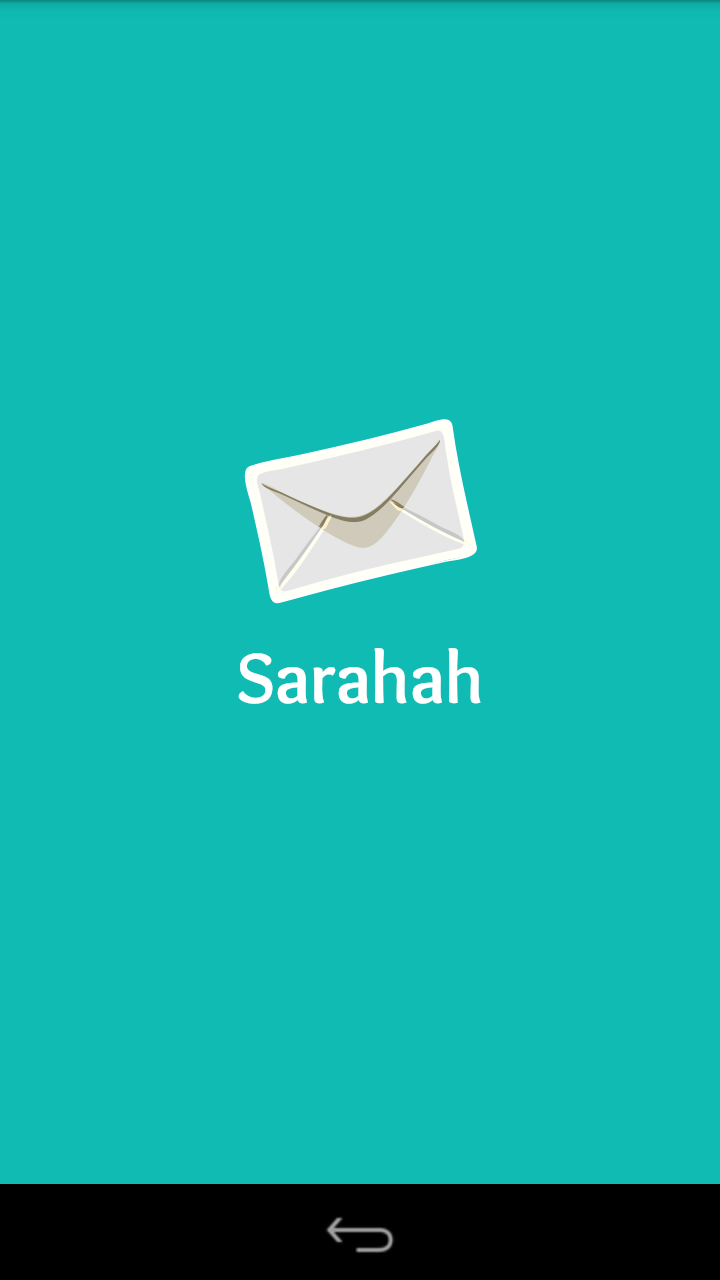The image size is (720, 1280).
Task: Tap the system back button
Action: [360, 1235]
